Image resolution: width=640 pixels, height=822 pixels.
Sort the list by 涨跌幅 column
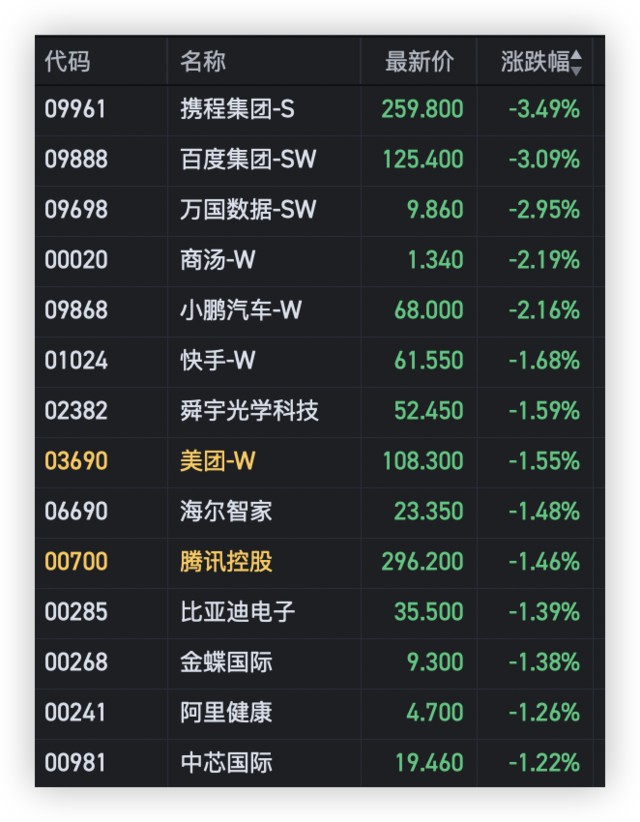540,62
